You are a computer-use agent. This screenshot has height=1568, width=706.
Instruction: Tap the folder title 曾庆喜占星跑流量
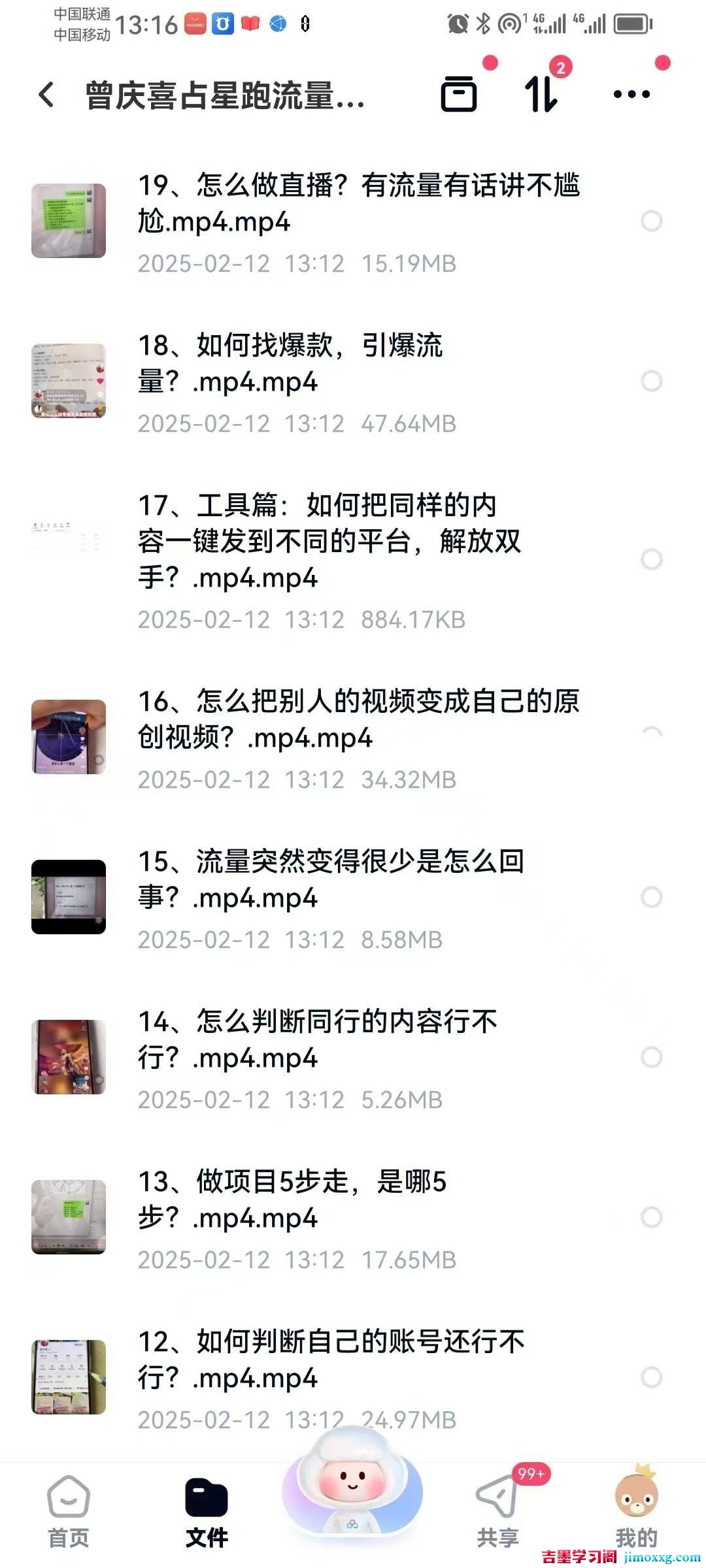tap(222, 95)
